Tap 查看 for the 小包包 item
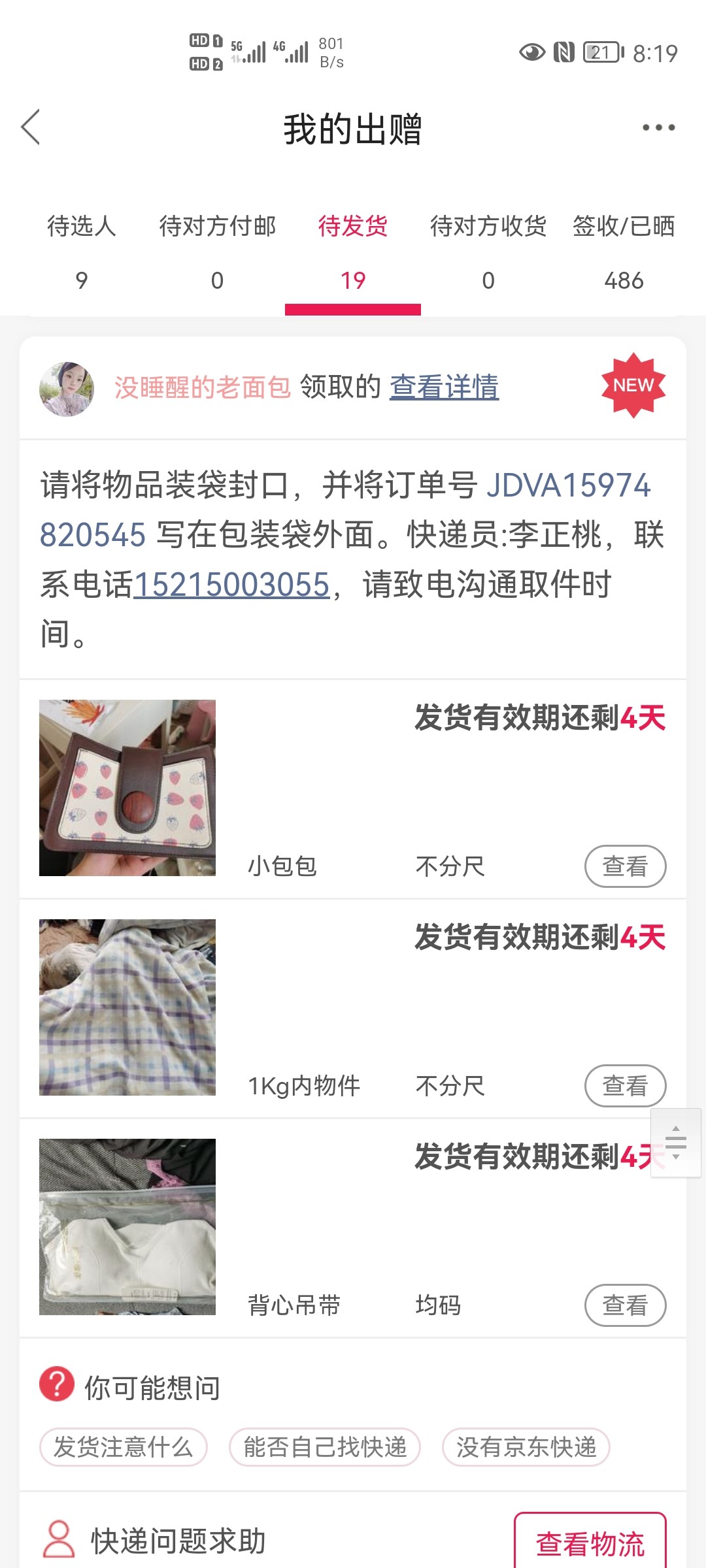The width and height of the screenshot is (706, 1568). (625, 866)
